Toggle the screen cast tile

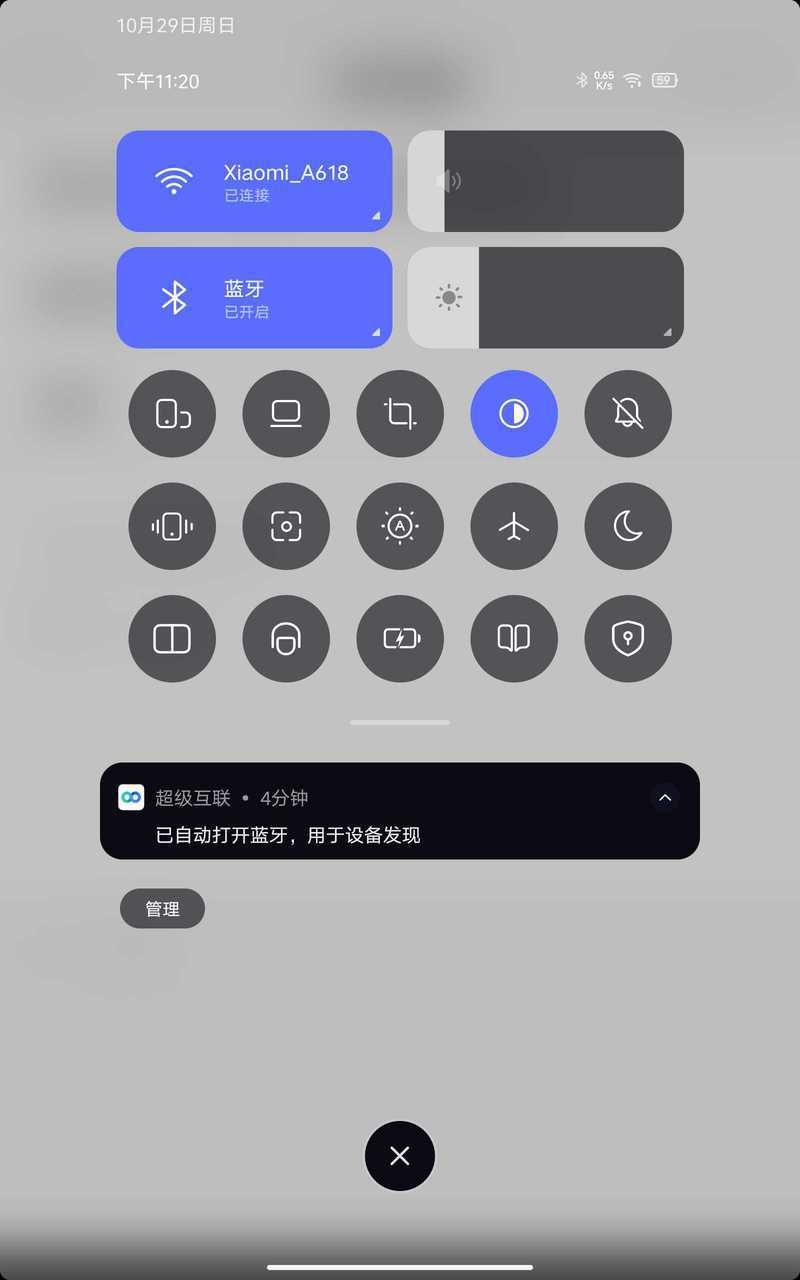(286, 414)
